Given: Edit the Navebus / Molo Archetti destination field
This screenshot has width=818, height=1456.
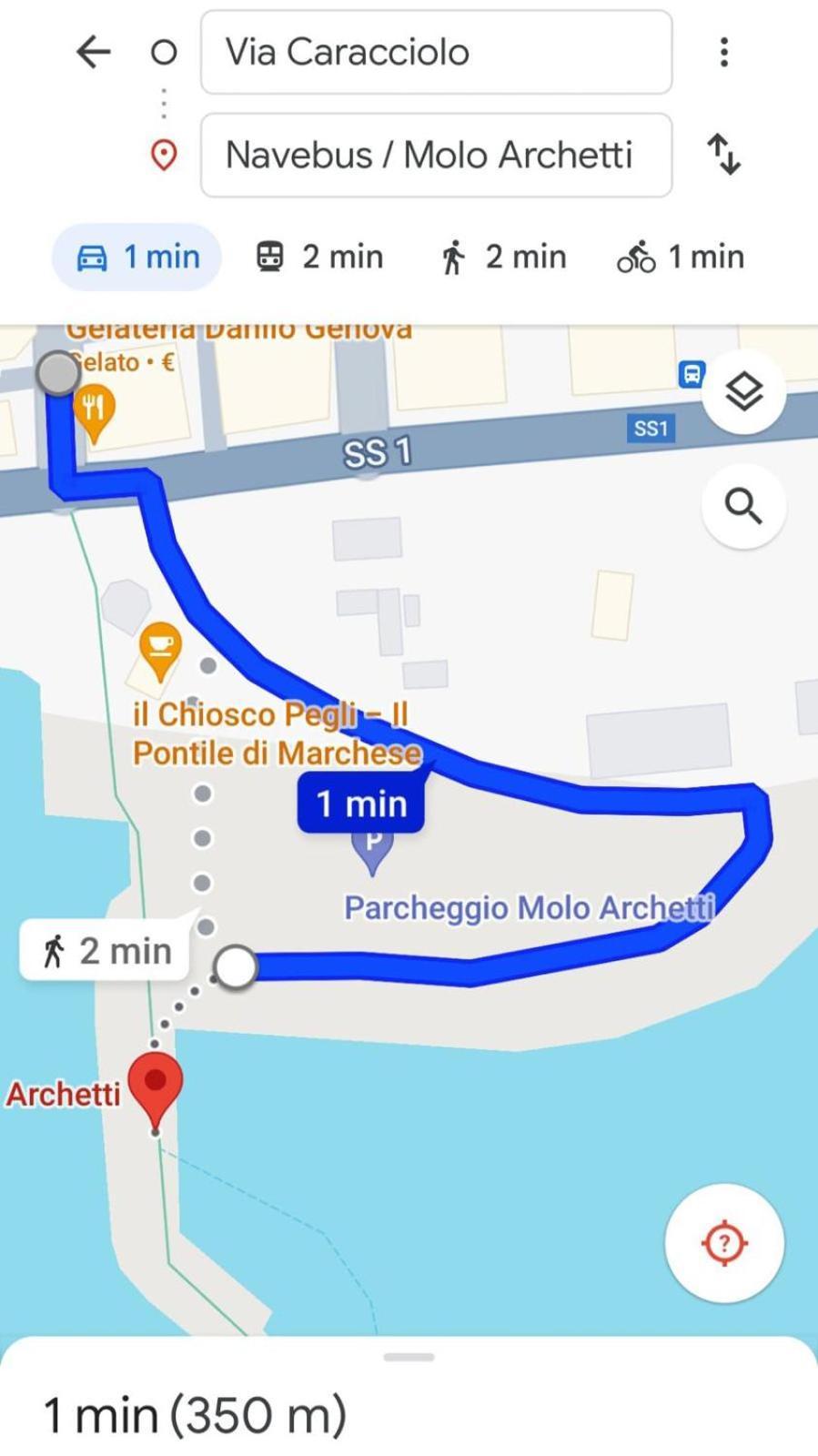Looking at the screenshot, I should point(436,155).
